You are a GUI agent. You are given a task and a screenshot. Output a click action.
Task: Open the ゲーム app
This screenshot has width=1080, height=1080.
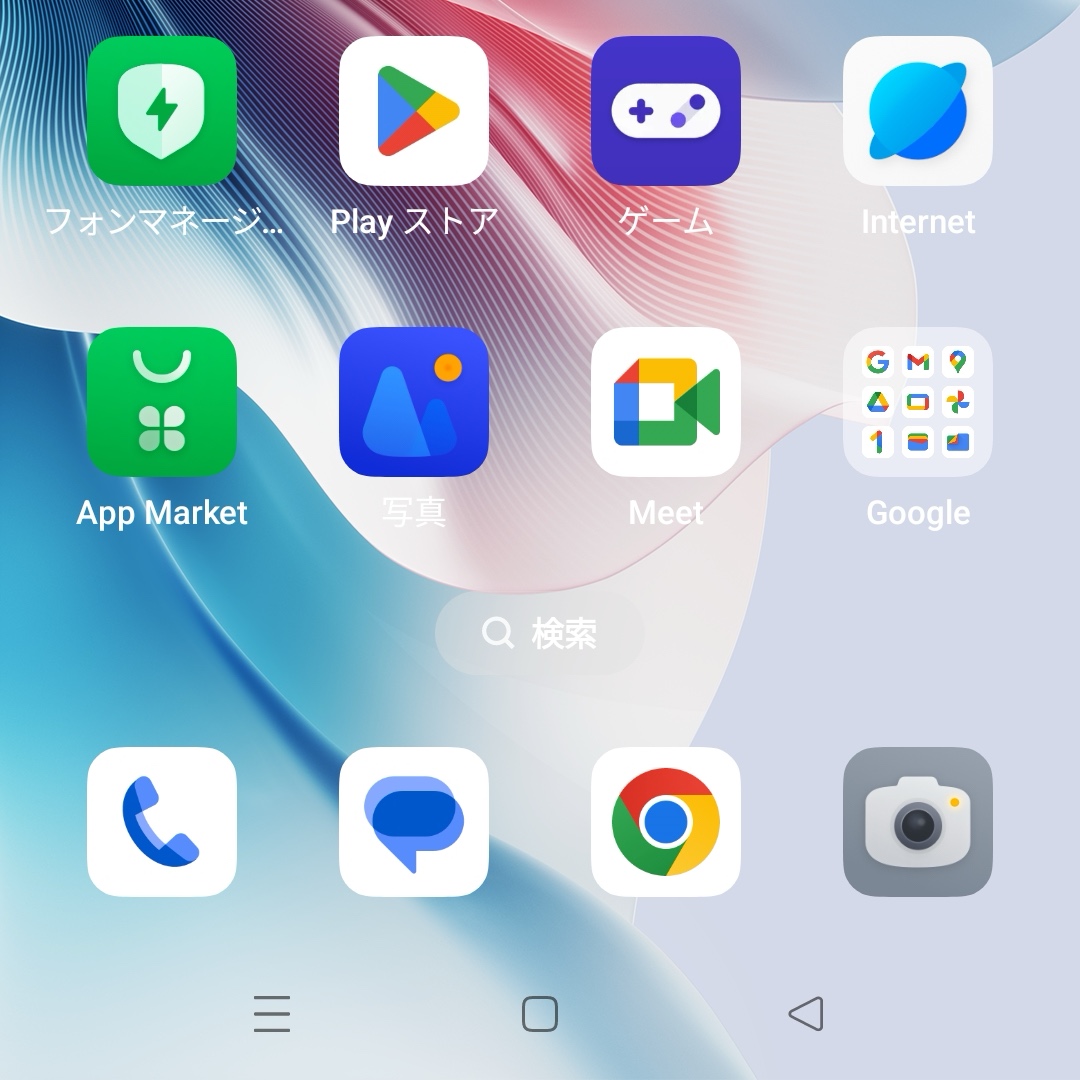[x=666, y=111]
